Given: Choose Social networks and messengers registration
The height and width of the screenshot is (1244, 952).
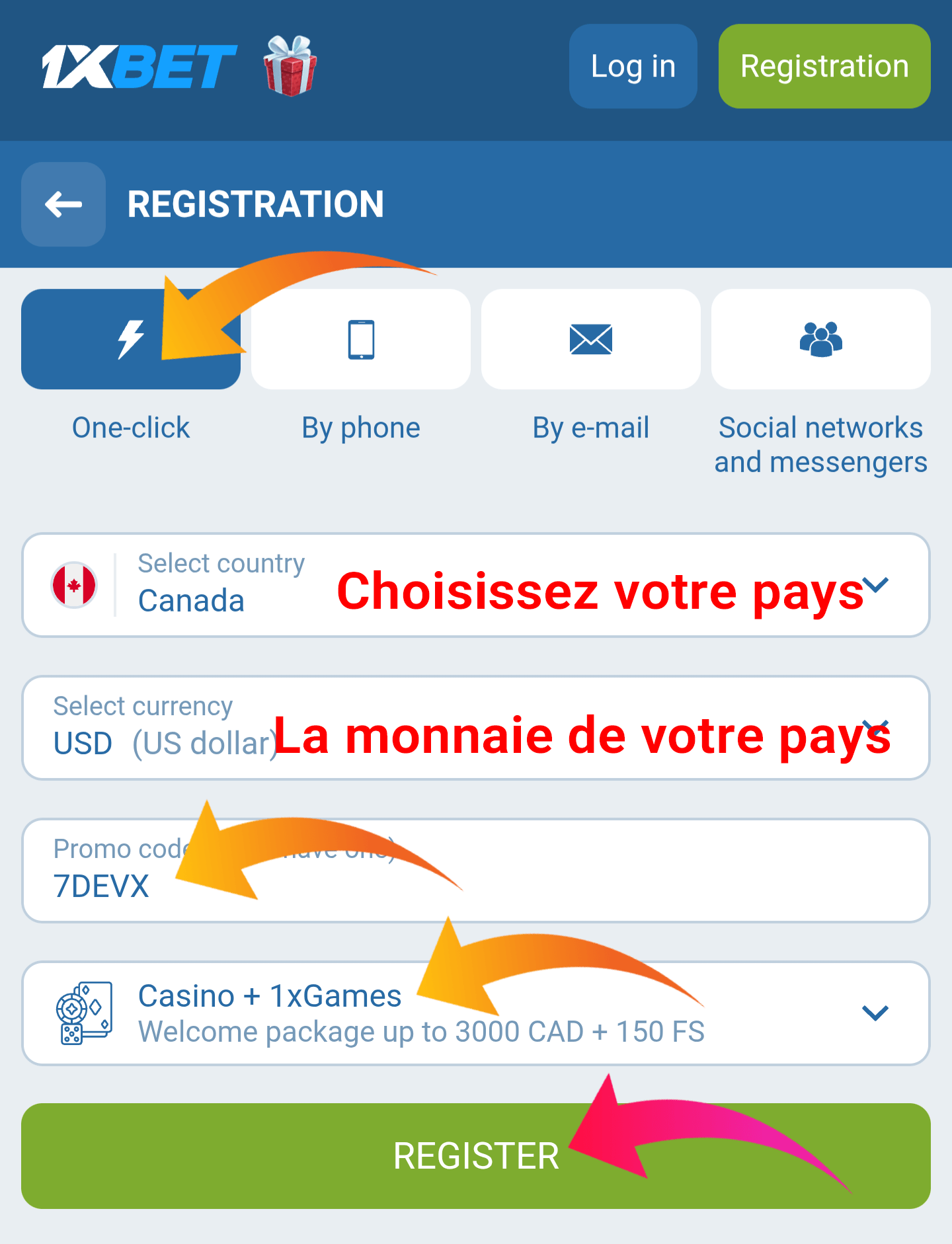Looking at the screenshot, I should [820, 339].
